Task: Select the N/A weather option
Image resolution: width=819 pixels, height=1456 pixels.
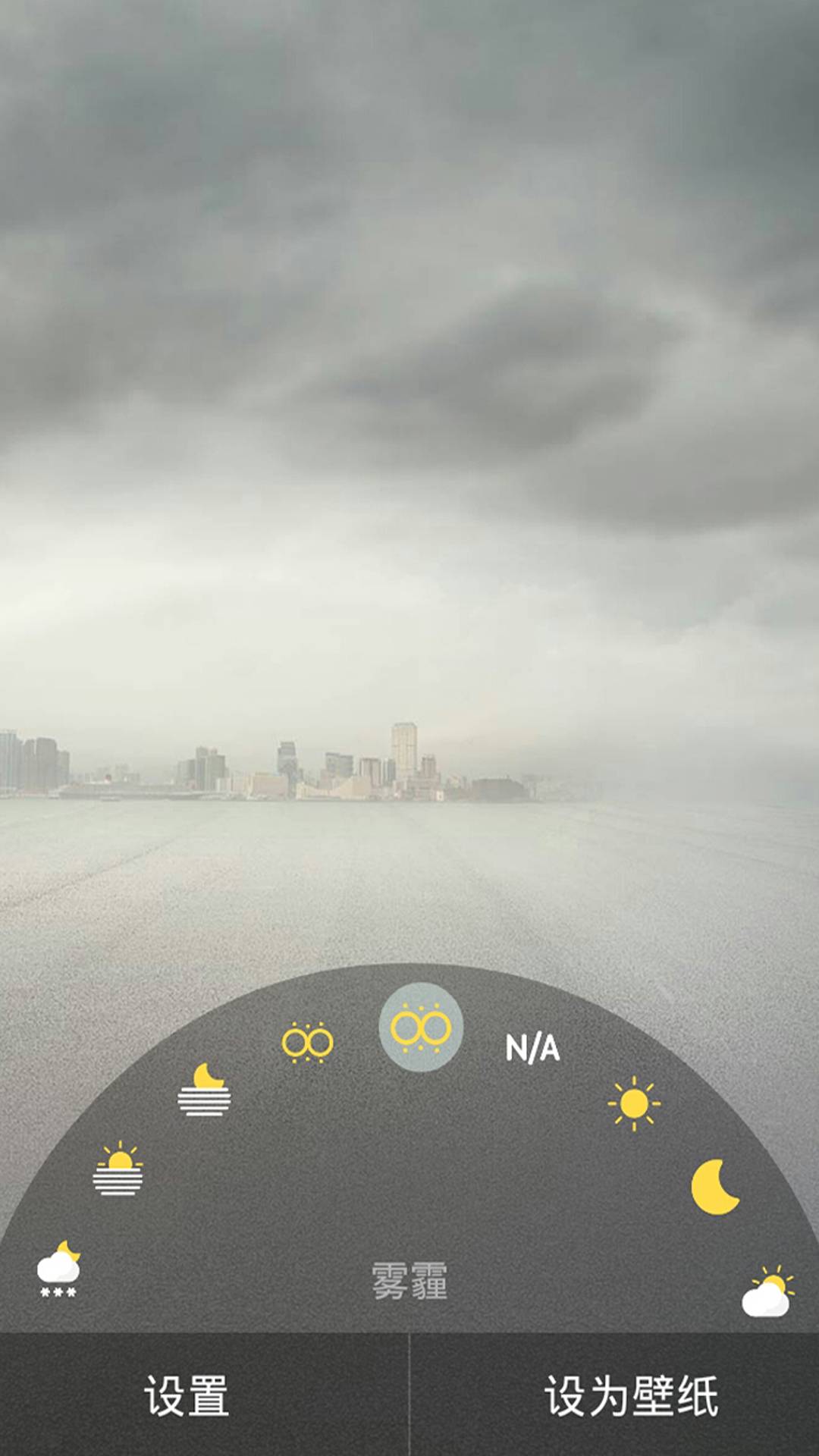Action: (x=532, y=1049)
